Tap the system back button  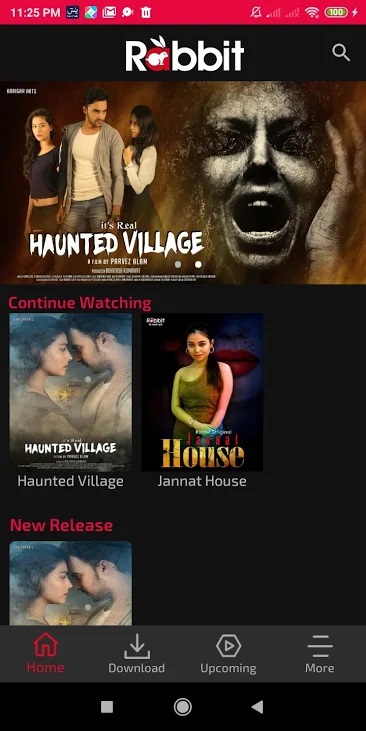(x=257, y=707)
